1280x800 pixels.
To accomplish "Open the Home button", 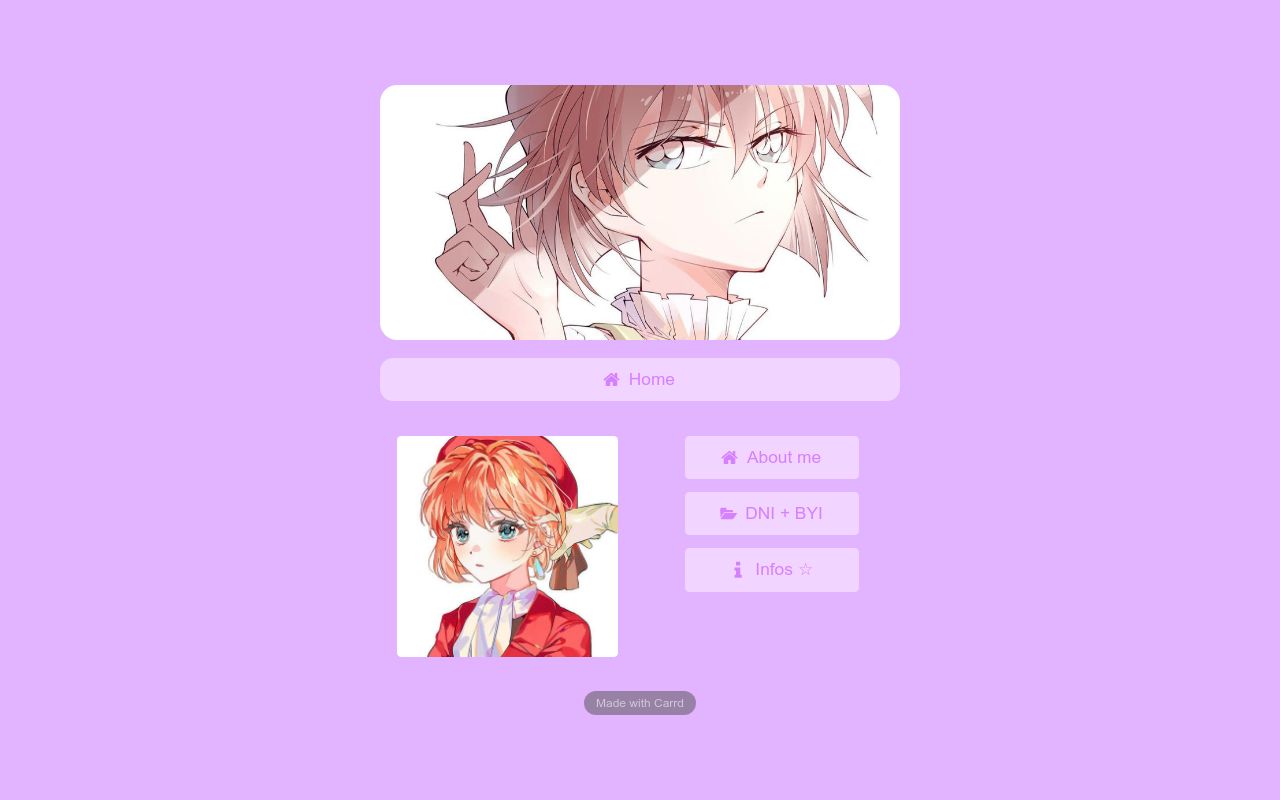I will (x=640, y=379).
